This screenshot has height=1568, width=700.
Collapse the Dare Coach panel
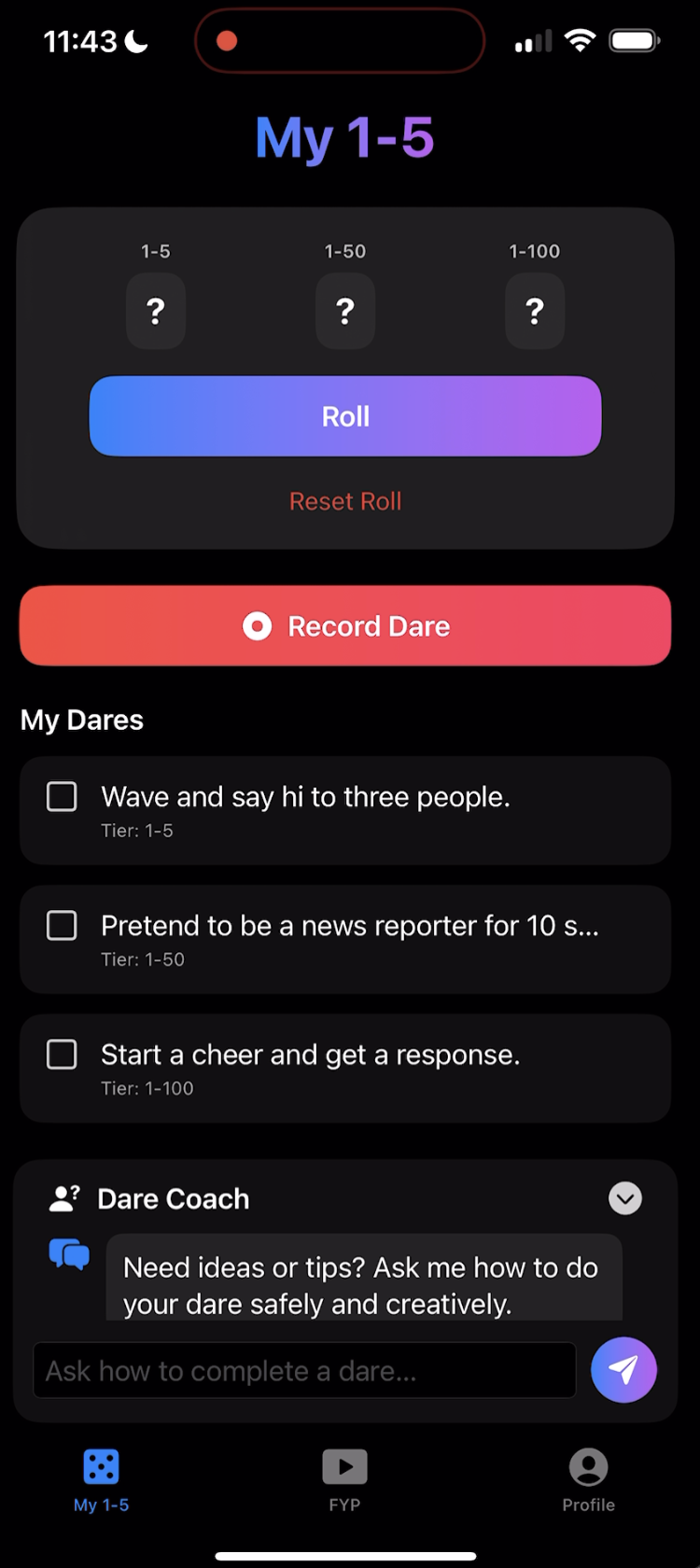pos(625,1198)
